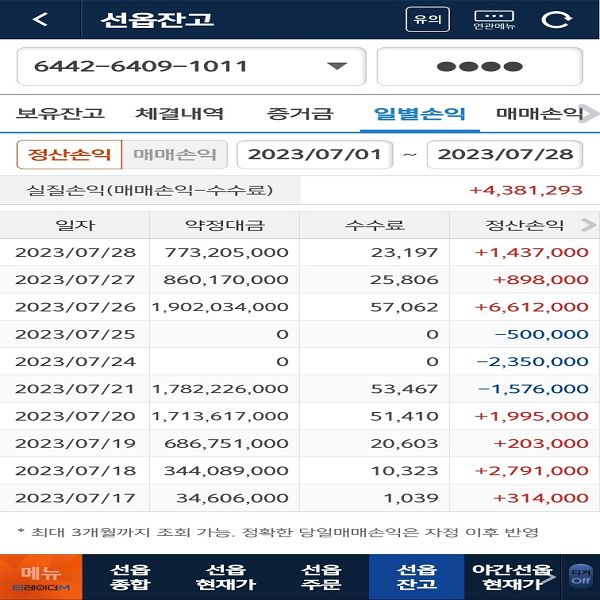Image resolution: width=600 pixels, height=600 pixels.
Task: Switch to the 매매손익 segment button
Action: pyautogui.click(x=174, y=154)
